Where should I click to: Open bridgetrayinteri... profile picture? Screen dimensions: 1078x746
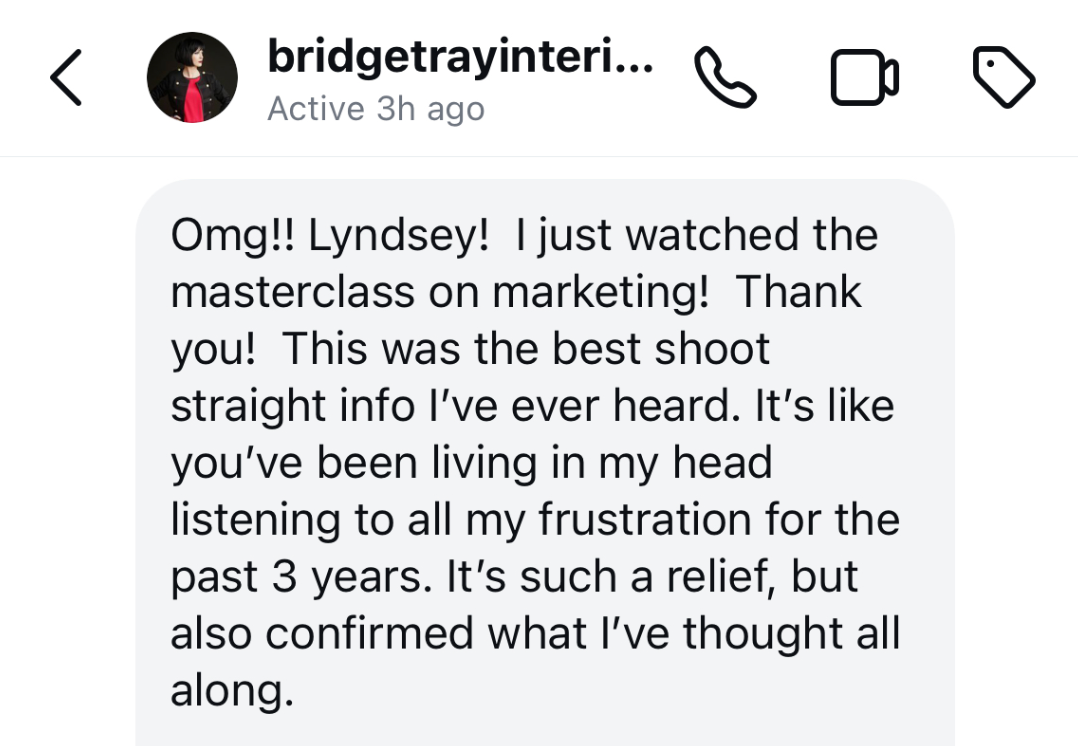tap(192, 78)
